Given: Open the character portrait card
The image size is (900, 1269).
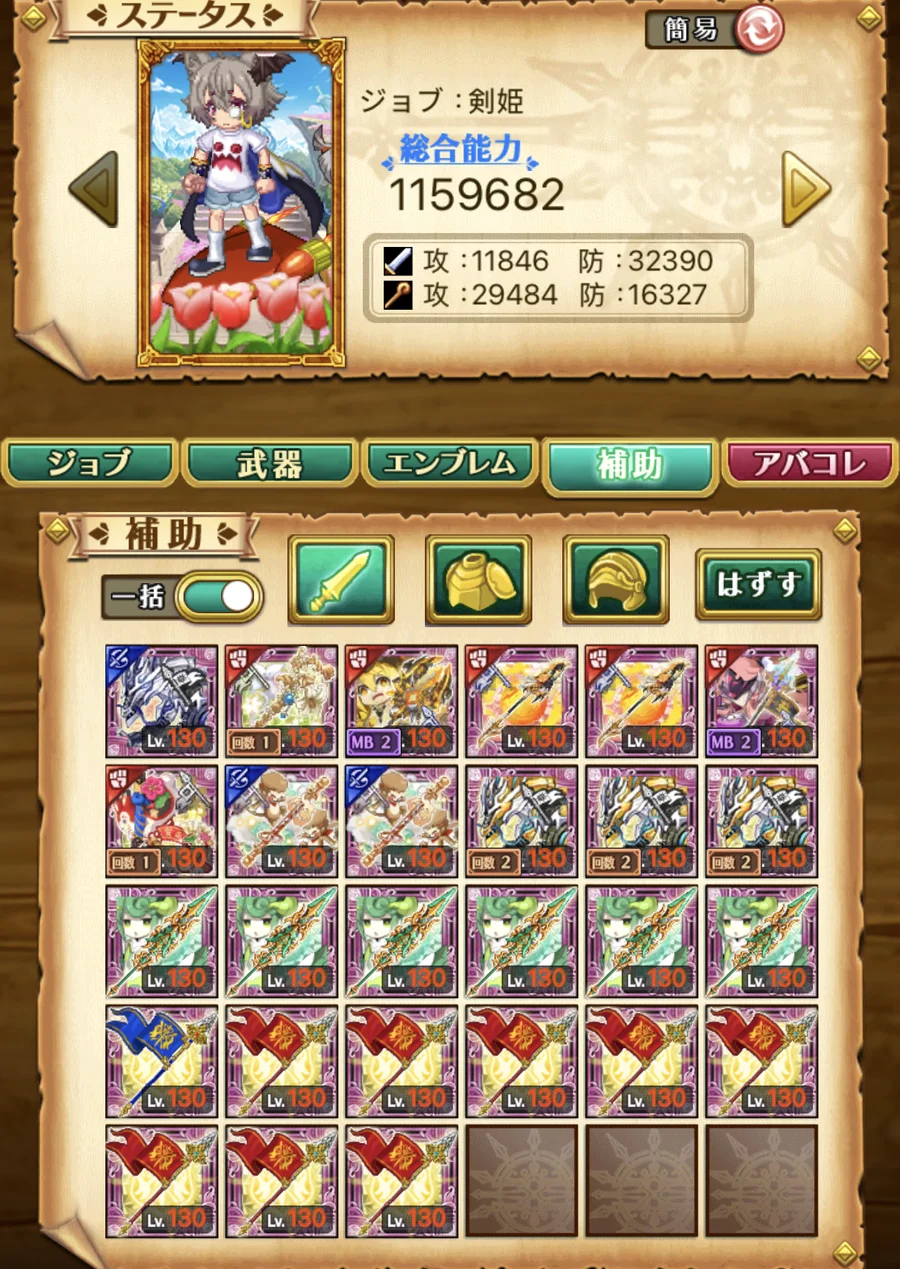Looking at the screenshot, I should click(x=241, y=203).
